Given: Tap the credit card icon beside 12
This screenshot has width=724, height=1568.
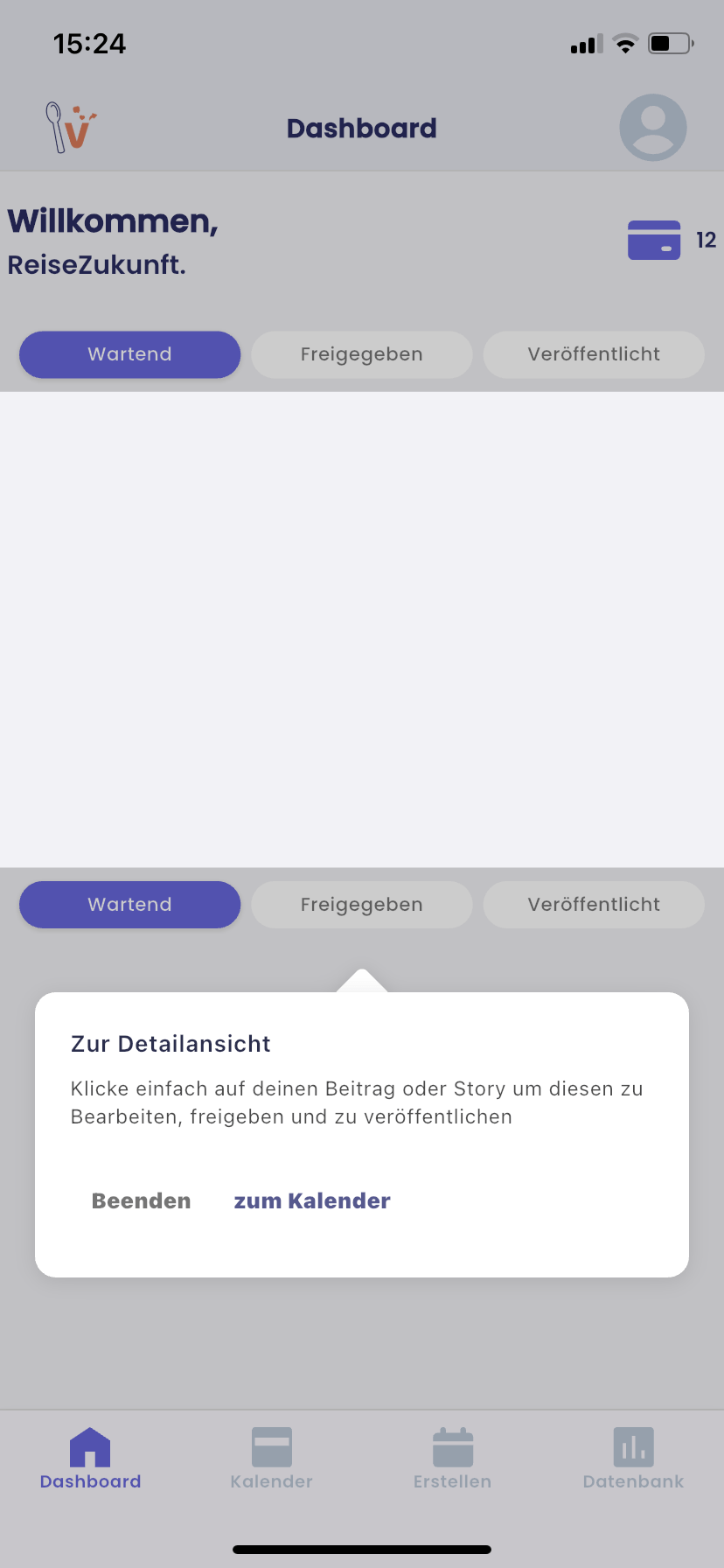Looking at the screenshot, I should (653, 240).
